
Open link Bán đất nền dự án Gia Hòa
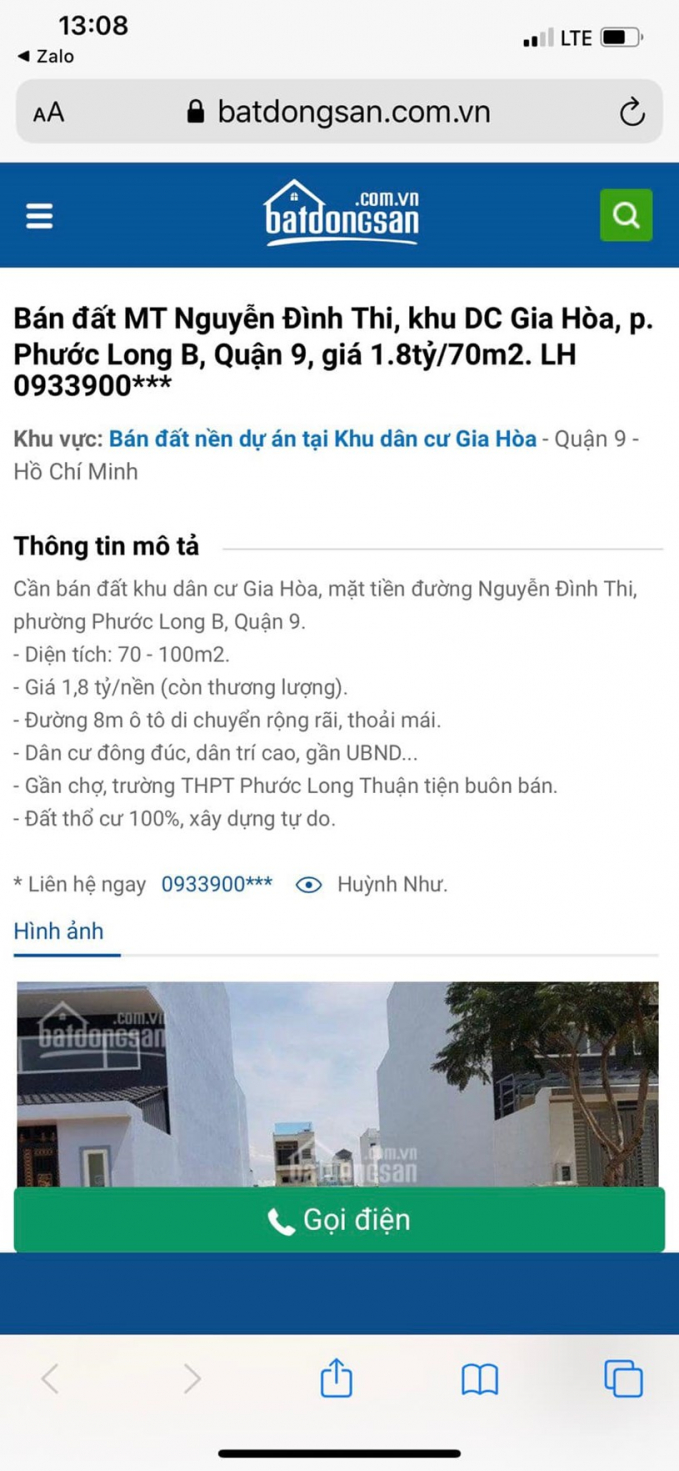[322, 439]
